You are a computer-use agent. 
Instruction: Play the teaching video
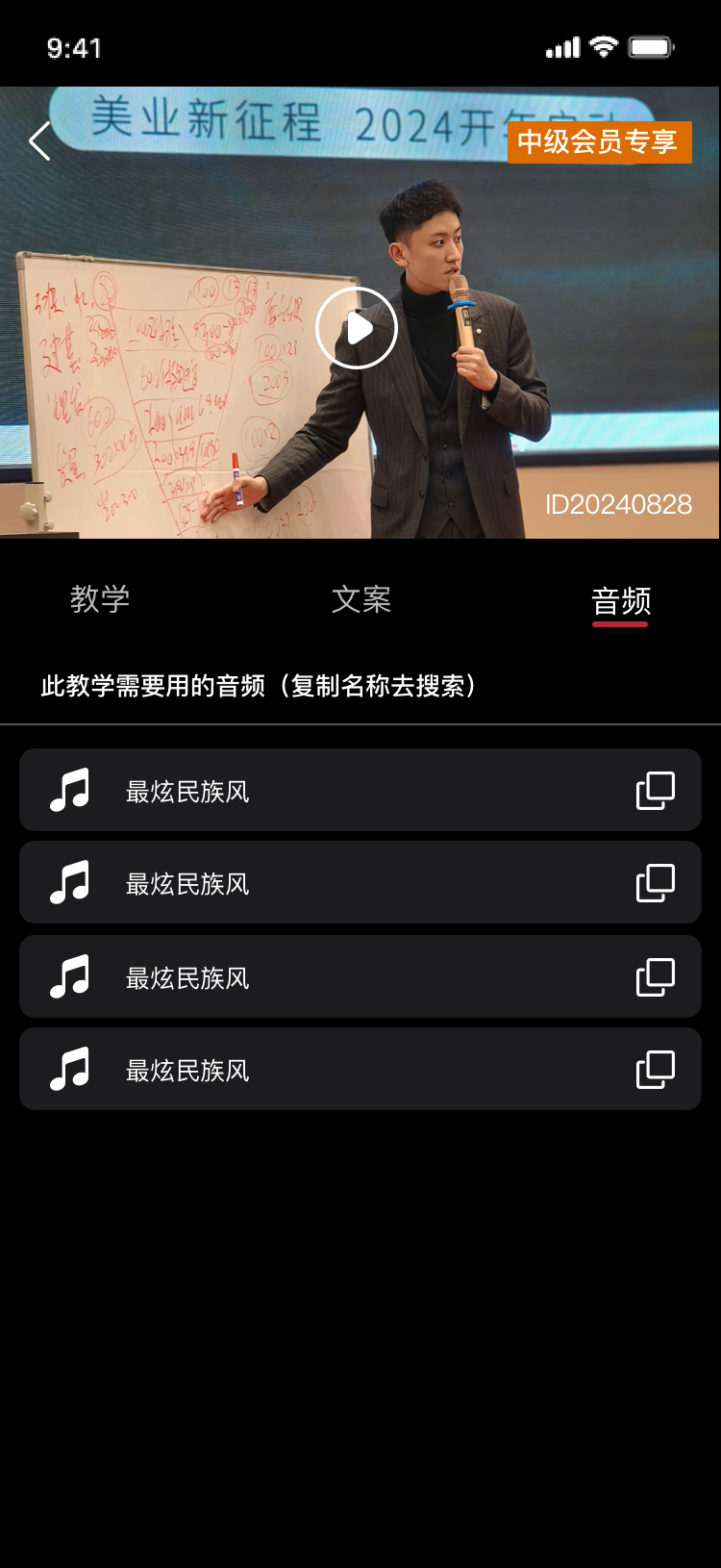pos(357,328)
